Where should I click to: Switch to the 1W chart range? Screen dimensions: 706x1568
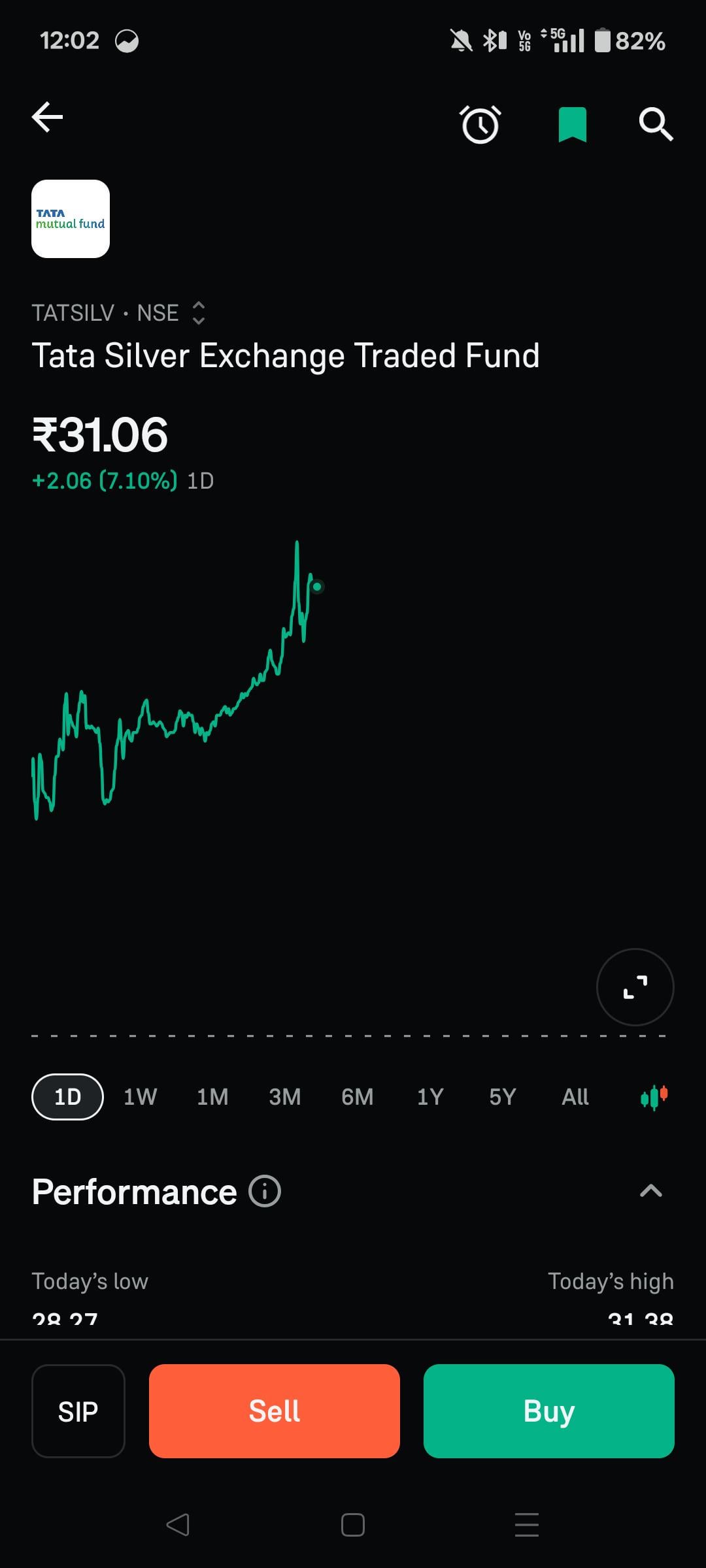click(x=140, y=1097)
